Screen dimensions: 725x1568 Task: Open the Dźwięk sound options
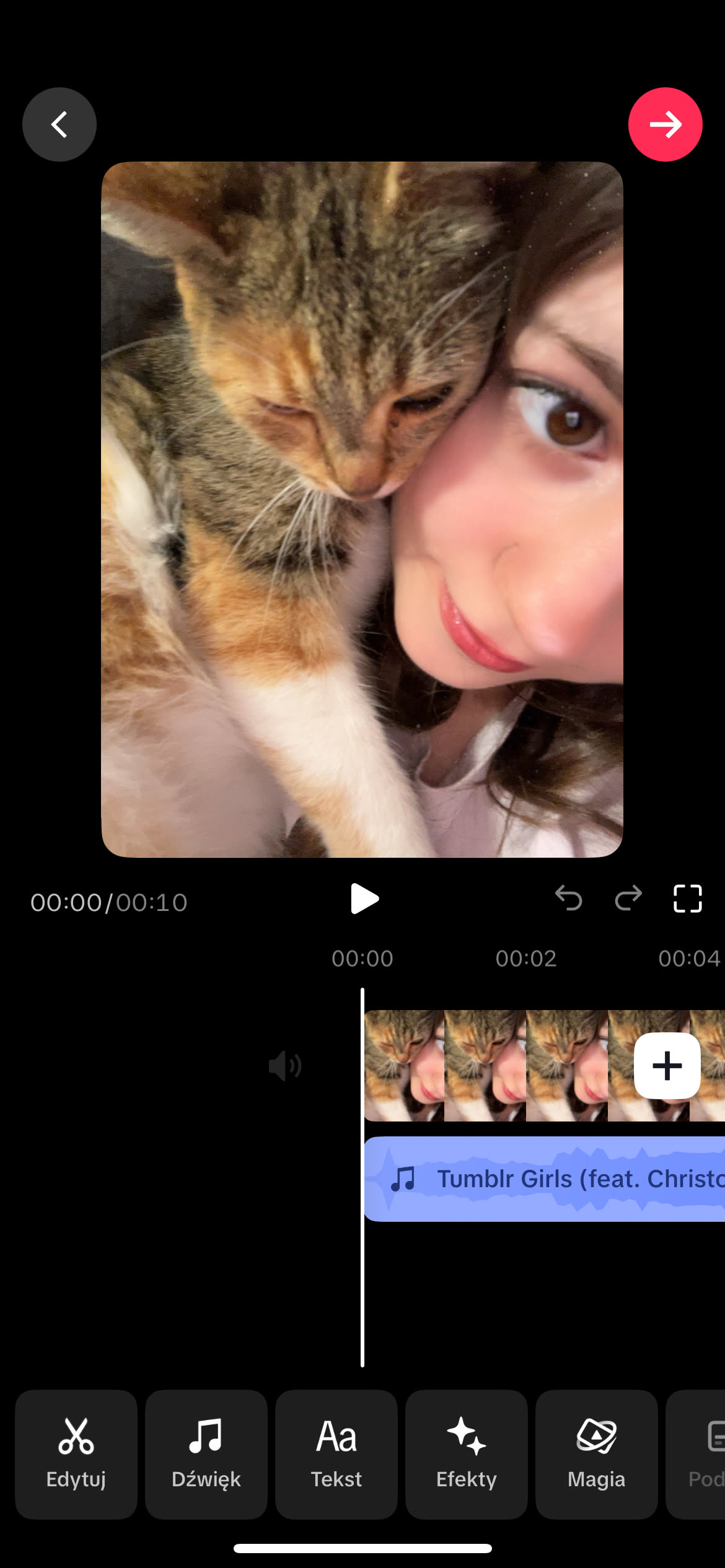(206, 1454)
